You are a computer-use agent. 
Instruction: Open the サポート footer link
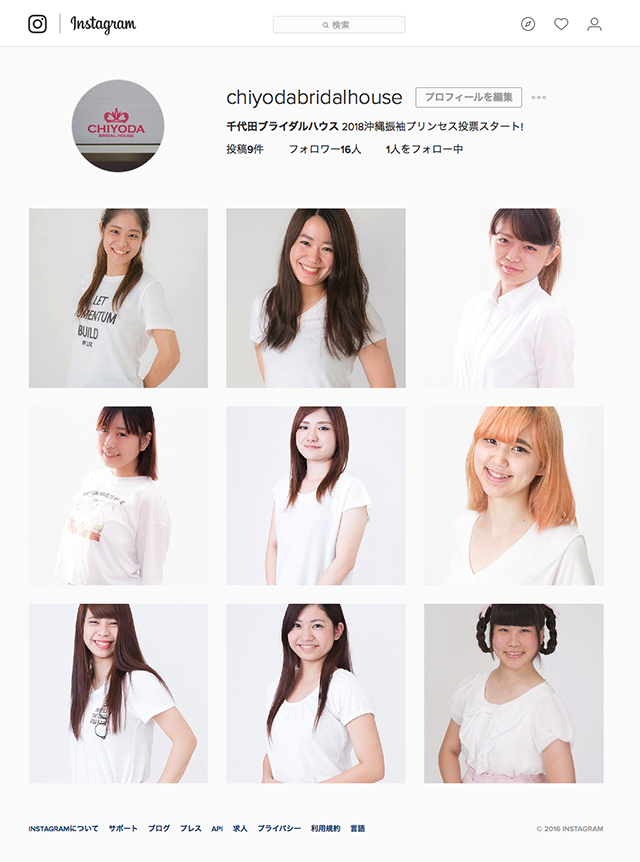[123, 829]
